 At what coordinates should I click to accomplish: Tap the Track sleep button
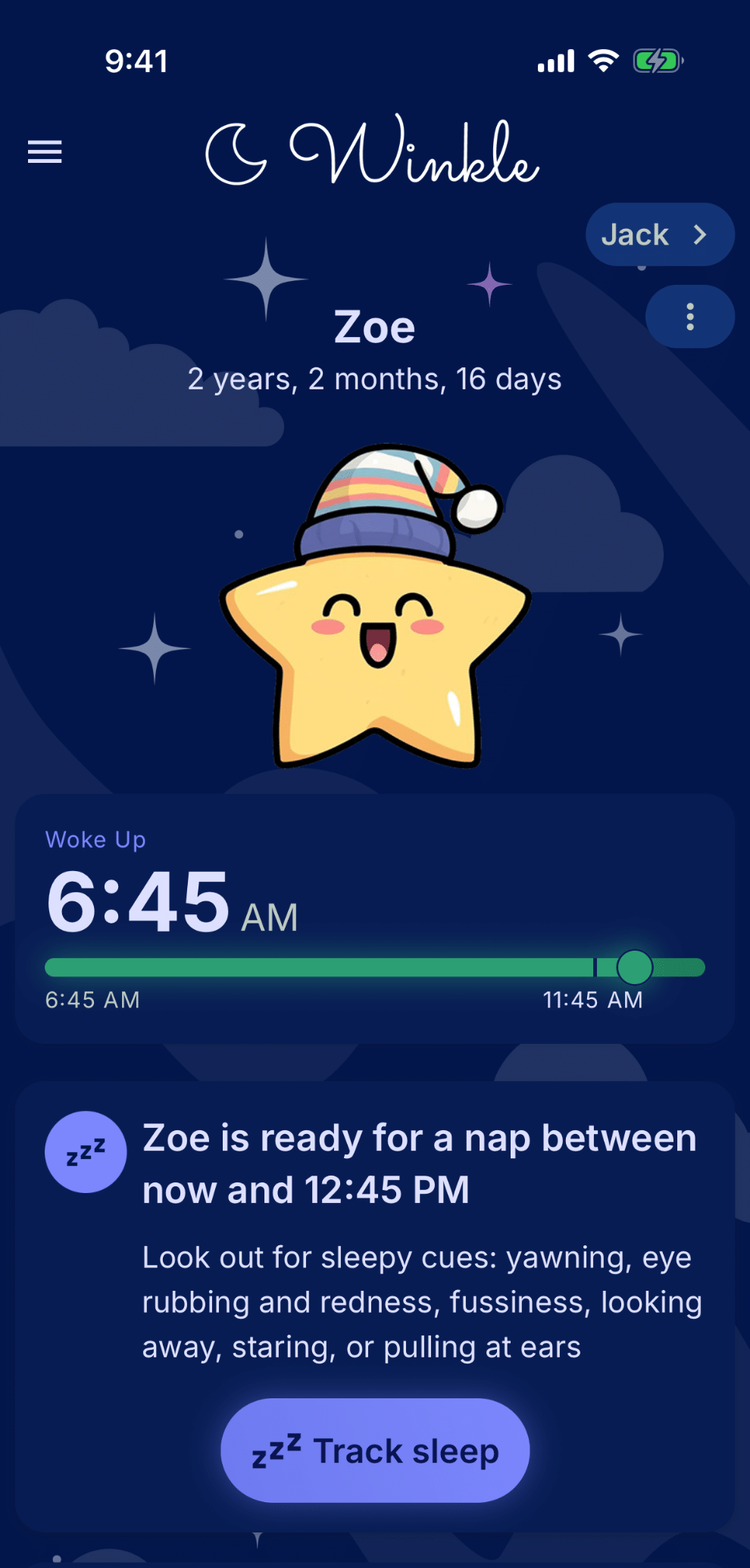375,1451
